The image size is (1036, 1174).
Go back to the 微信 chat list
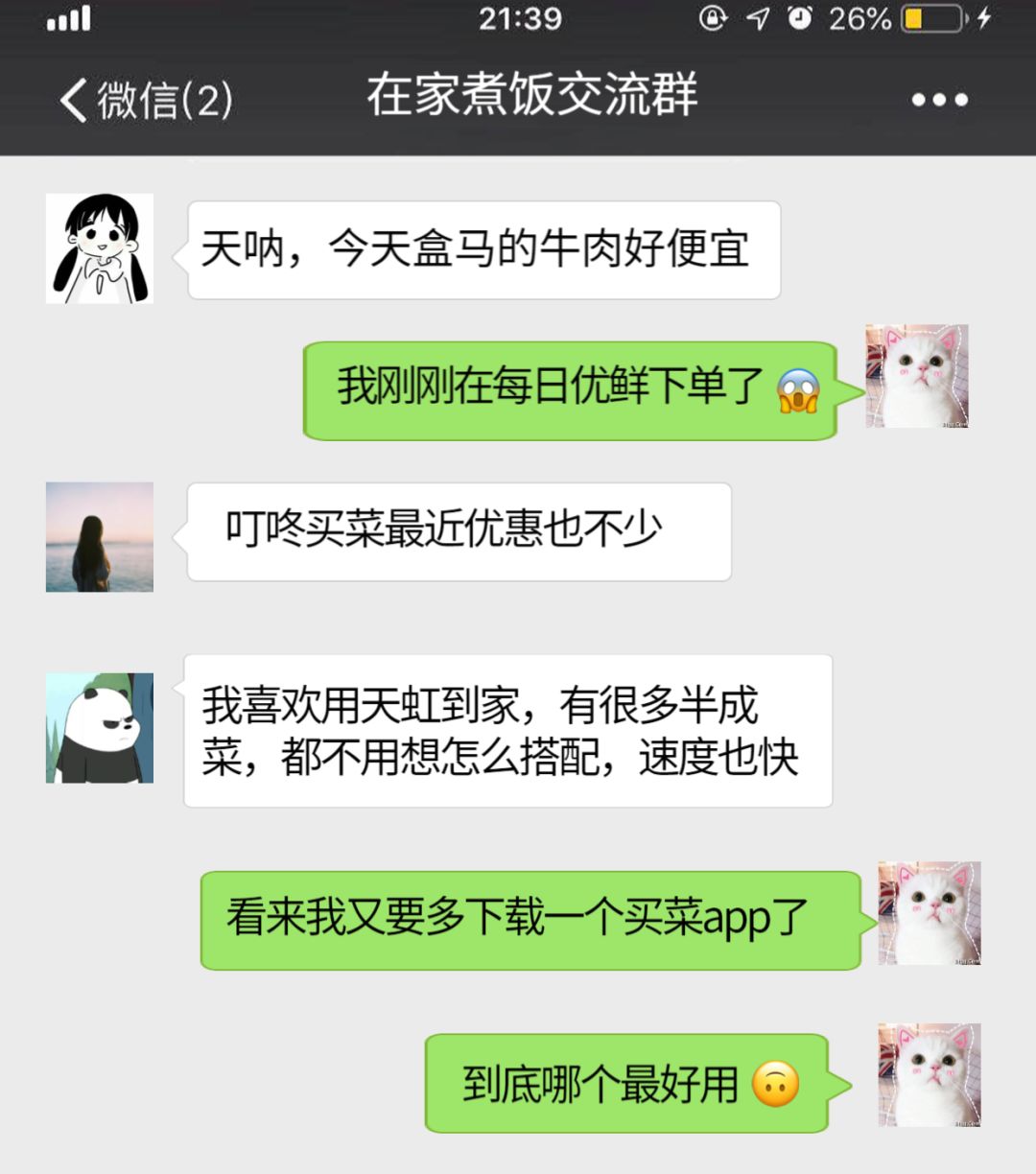tap(144, 100)
